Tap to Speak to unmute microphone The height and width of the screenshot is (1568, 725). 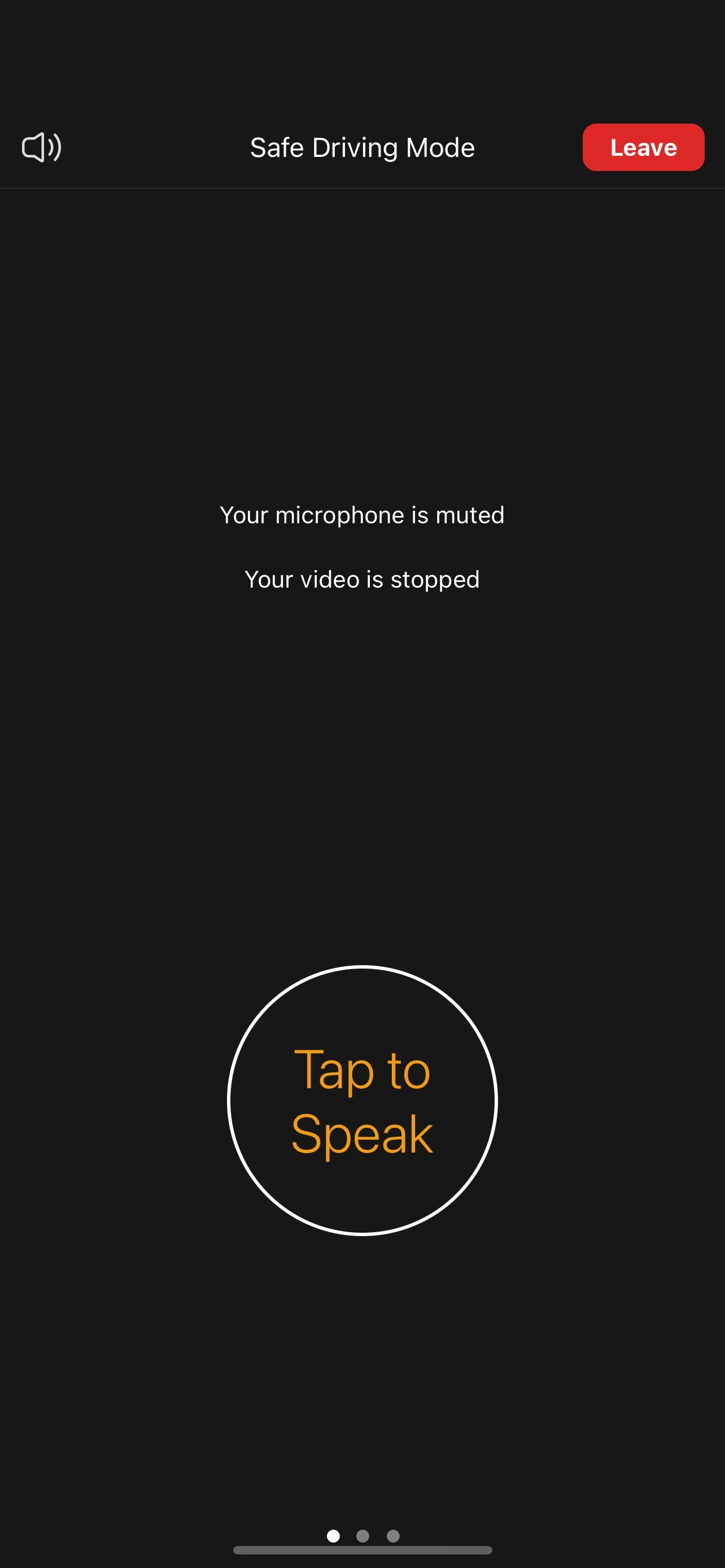(362, 1100)
